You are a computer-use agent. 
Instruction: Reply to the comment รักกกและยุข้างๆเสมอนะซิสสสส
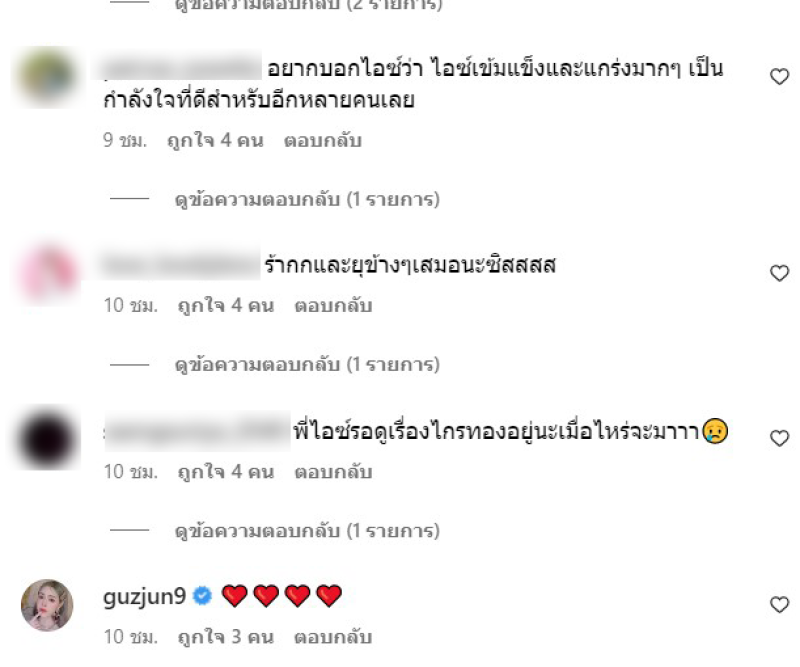pos(333,306)
